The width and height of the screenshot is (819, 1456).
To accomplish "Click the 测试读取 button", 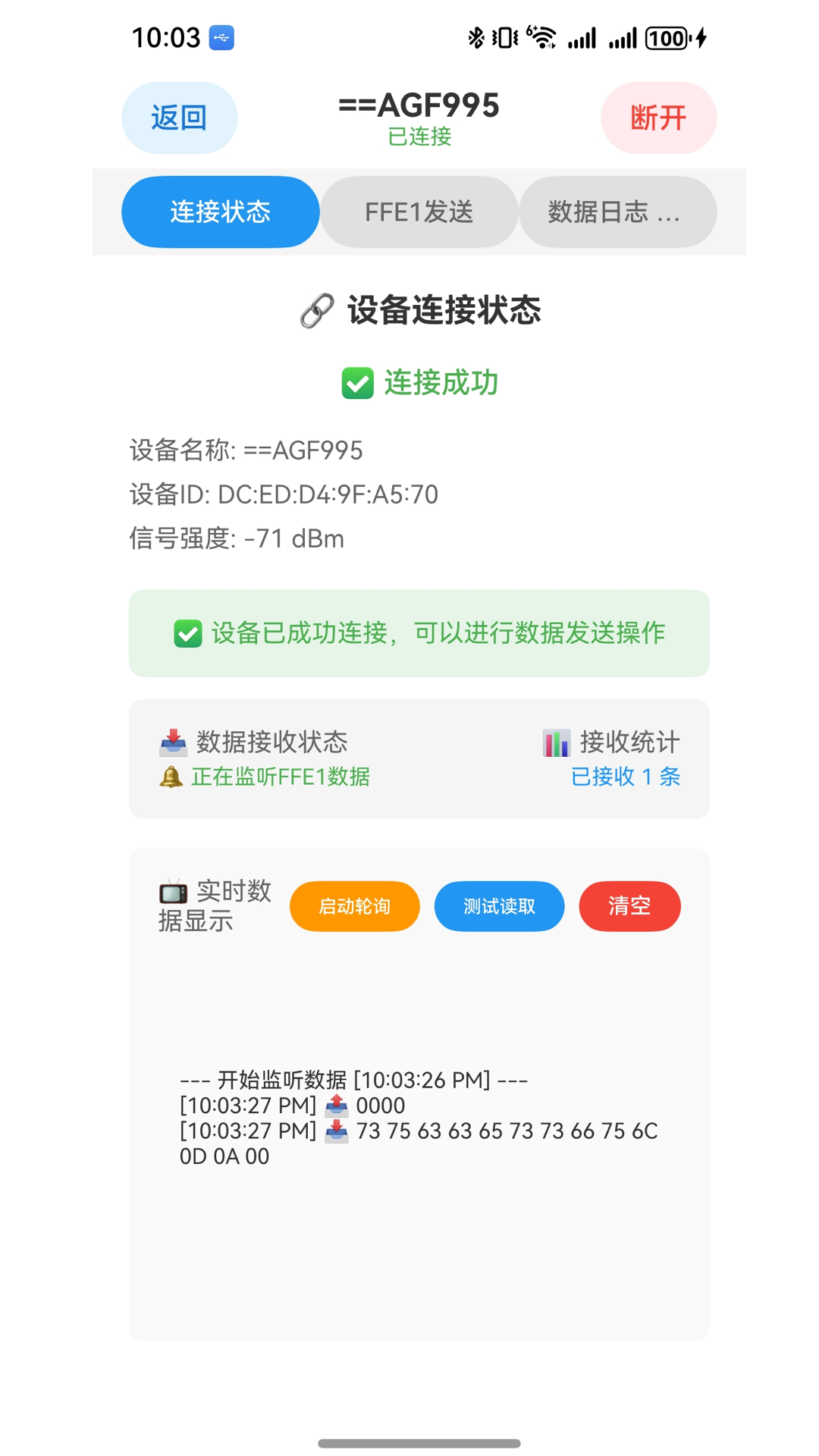I will click(x=498, y=905).
